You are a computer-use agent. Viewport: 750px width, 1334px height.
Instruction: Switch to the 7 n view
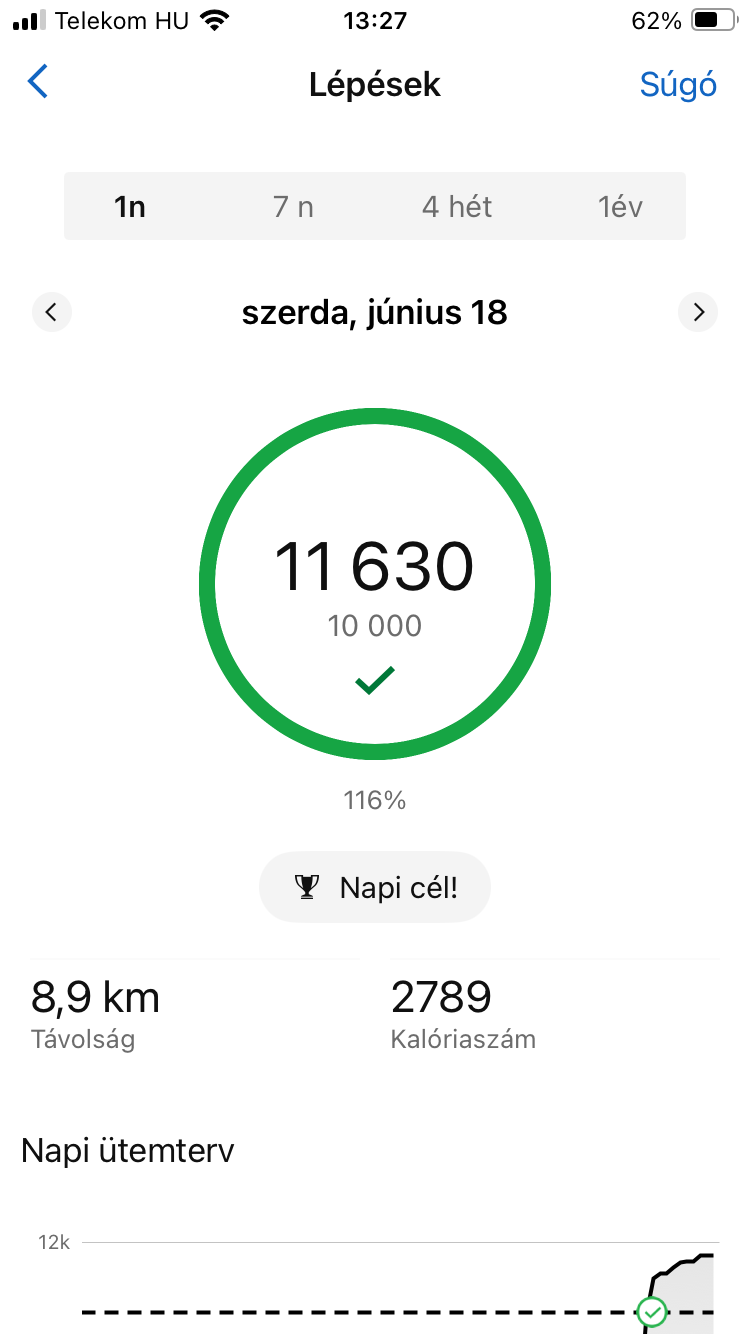tap(293, 207)
